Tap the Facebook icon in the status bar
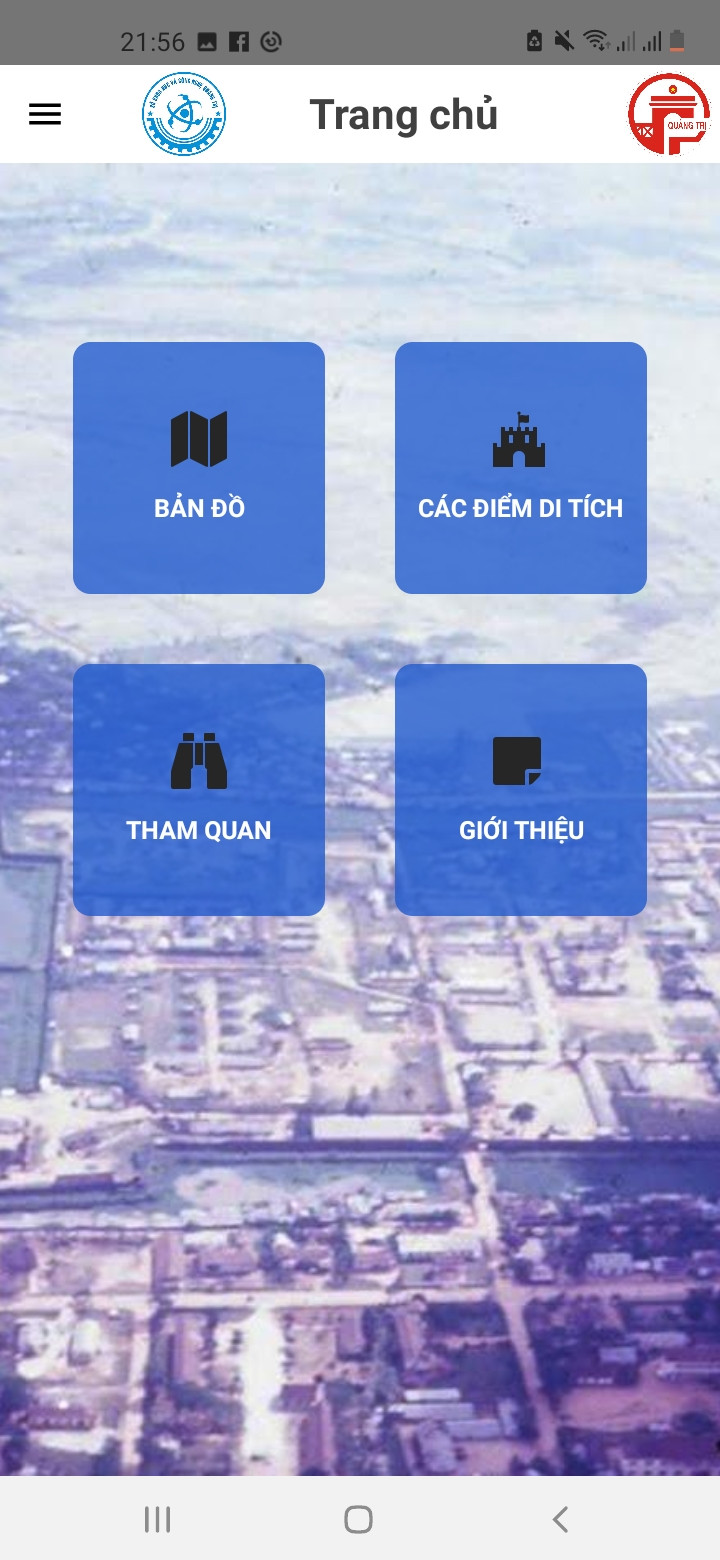The height and width of the screenshot is (1560, 720). point(240,42)
